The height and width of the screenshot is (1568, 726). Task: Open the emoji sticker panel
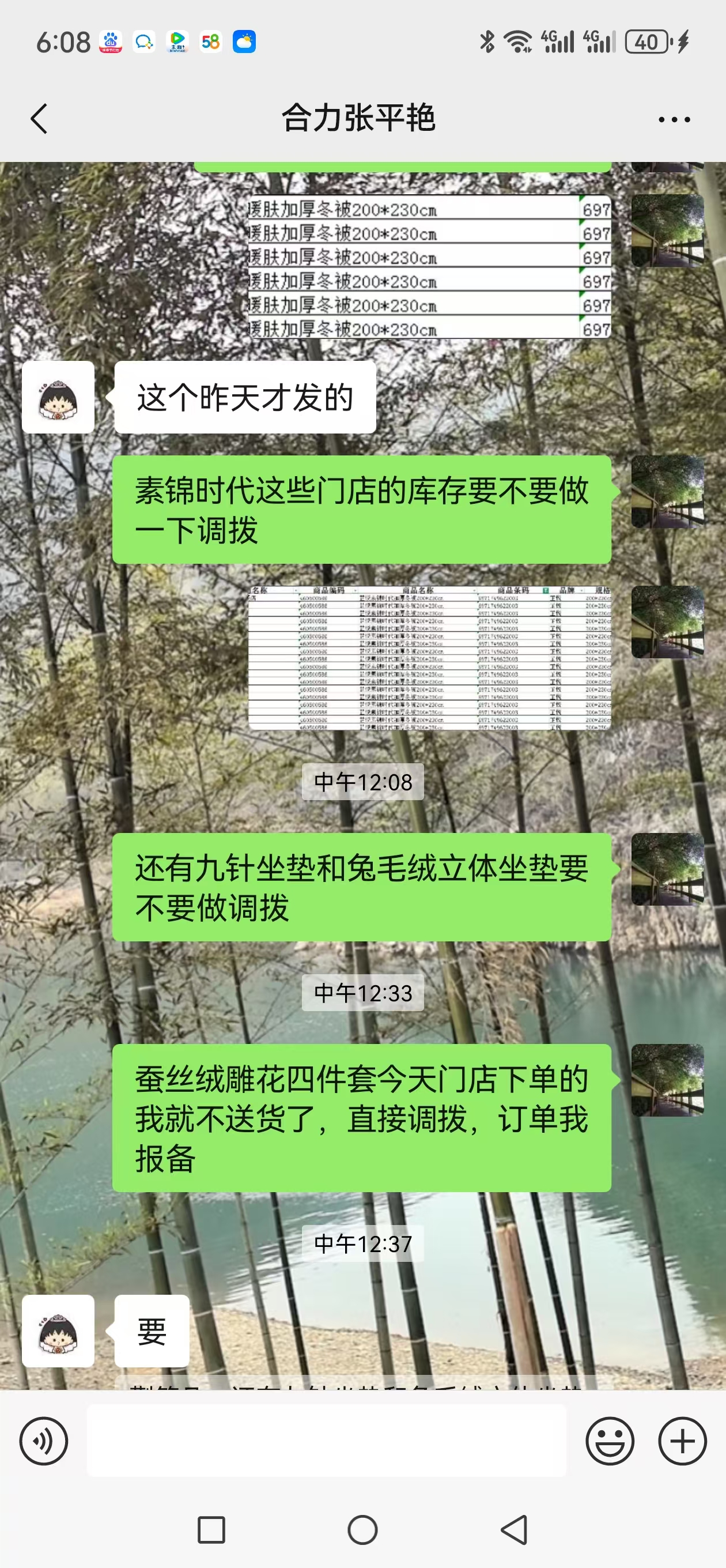click(610, 1441)
